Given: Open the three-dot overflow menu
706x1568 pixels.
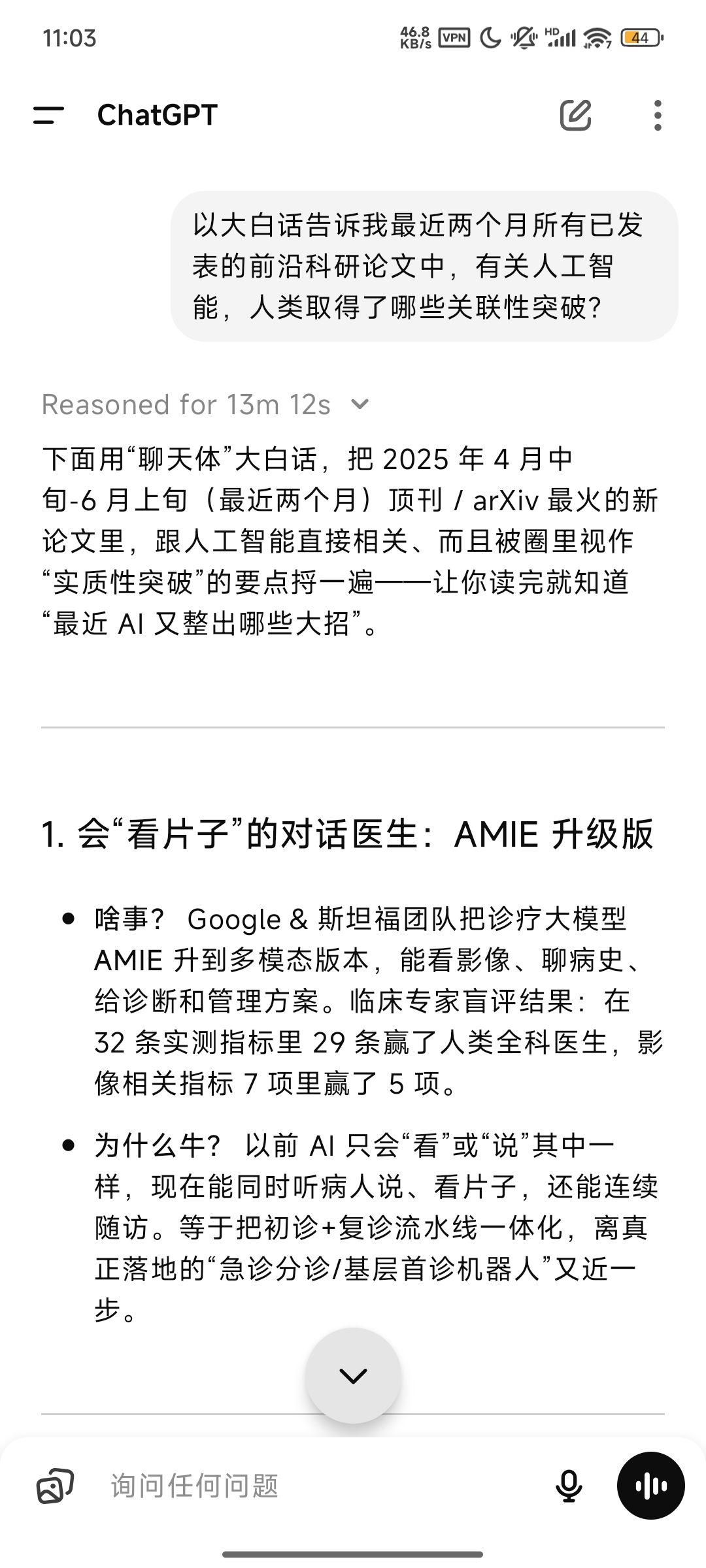Looking at the screenshot, I should pos(658,116).
